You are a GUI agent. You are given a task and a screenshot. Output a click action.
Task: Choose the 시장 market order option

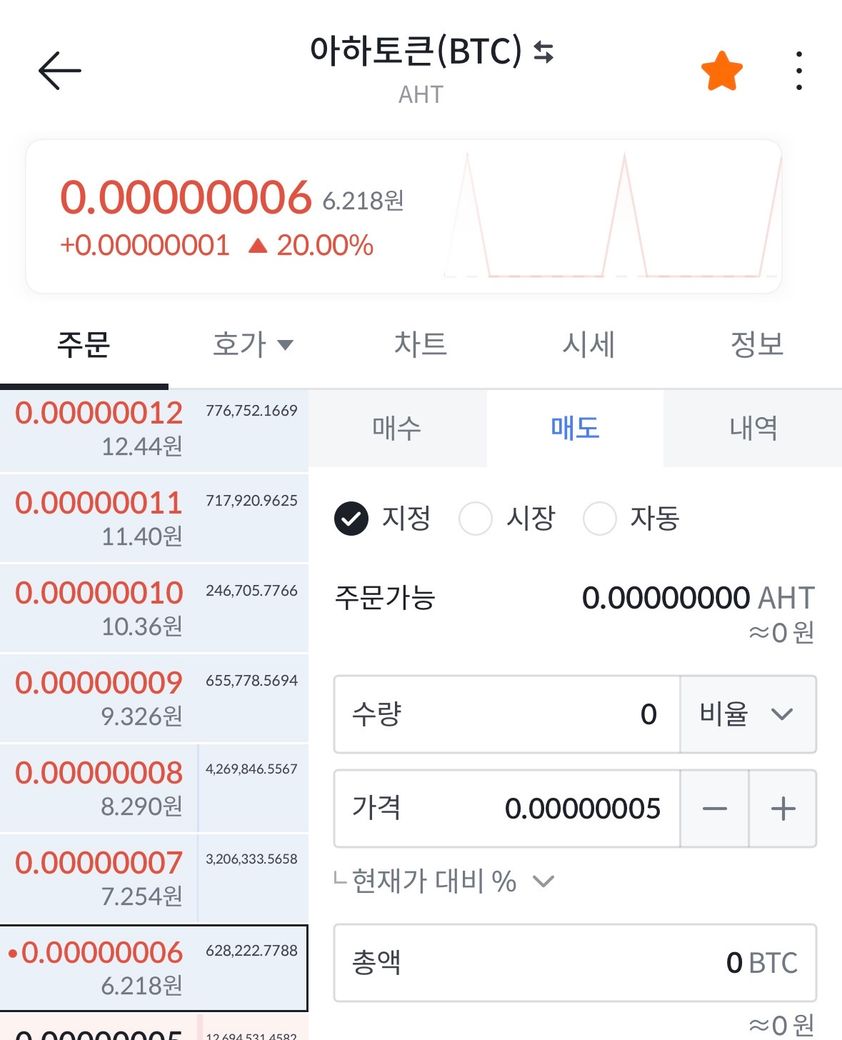tap(508, 518)
